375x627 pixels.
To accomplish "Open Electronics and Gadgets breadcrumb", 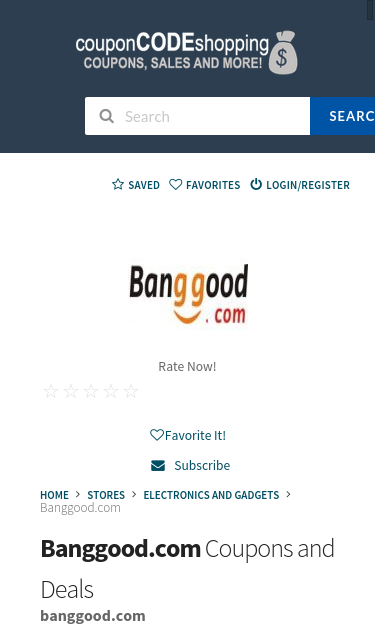I will point(211,495).
